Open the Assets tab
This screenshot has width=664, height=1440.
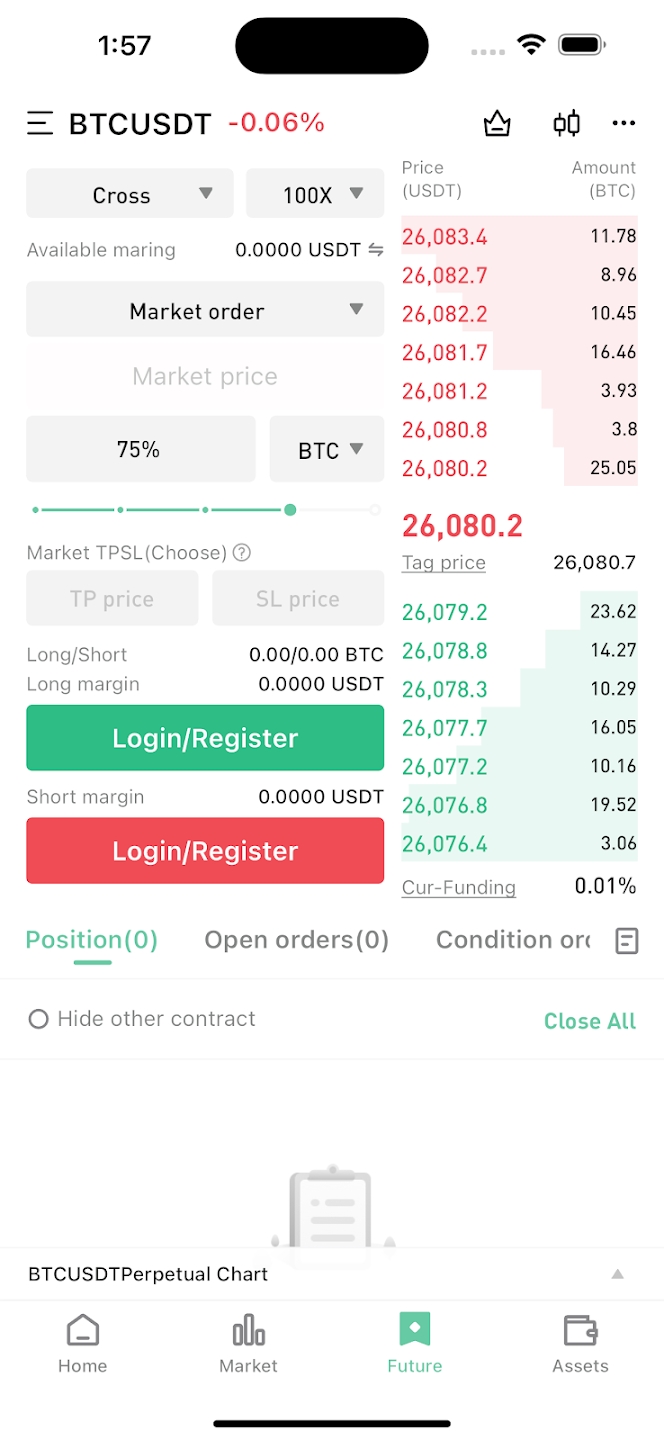click(580, 1345)
